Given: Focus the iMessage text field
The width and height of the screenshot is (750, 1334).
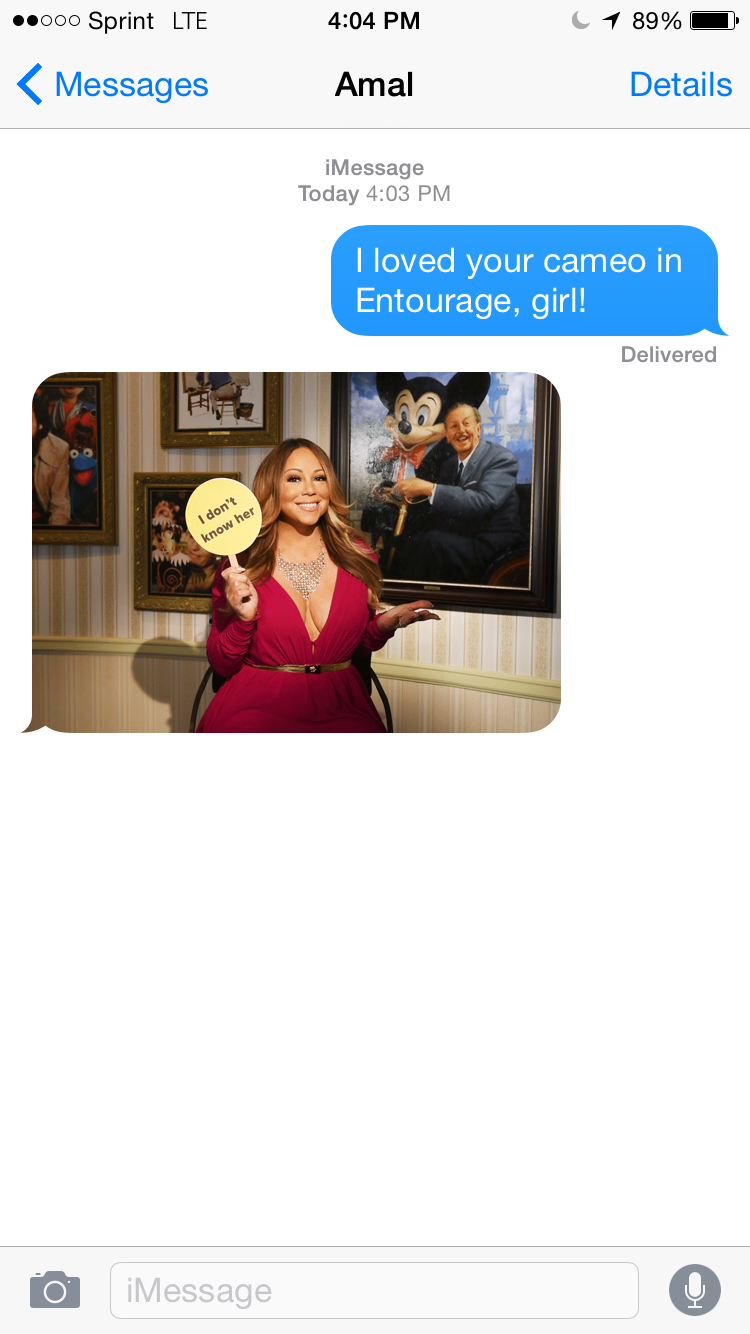Looking at the screenshot, I should coord(374,1290).
